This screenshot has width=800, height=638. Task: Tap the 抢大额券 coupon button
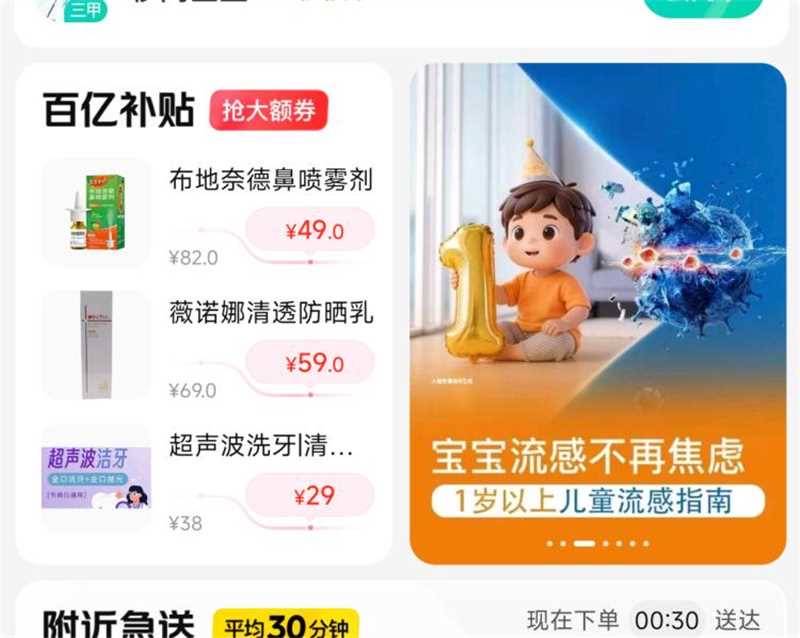(268, 111)
